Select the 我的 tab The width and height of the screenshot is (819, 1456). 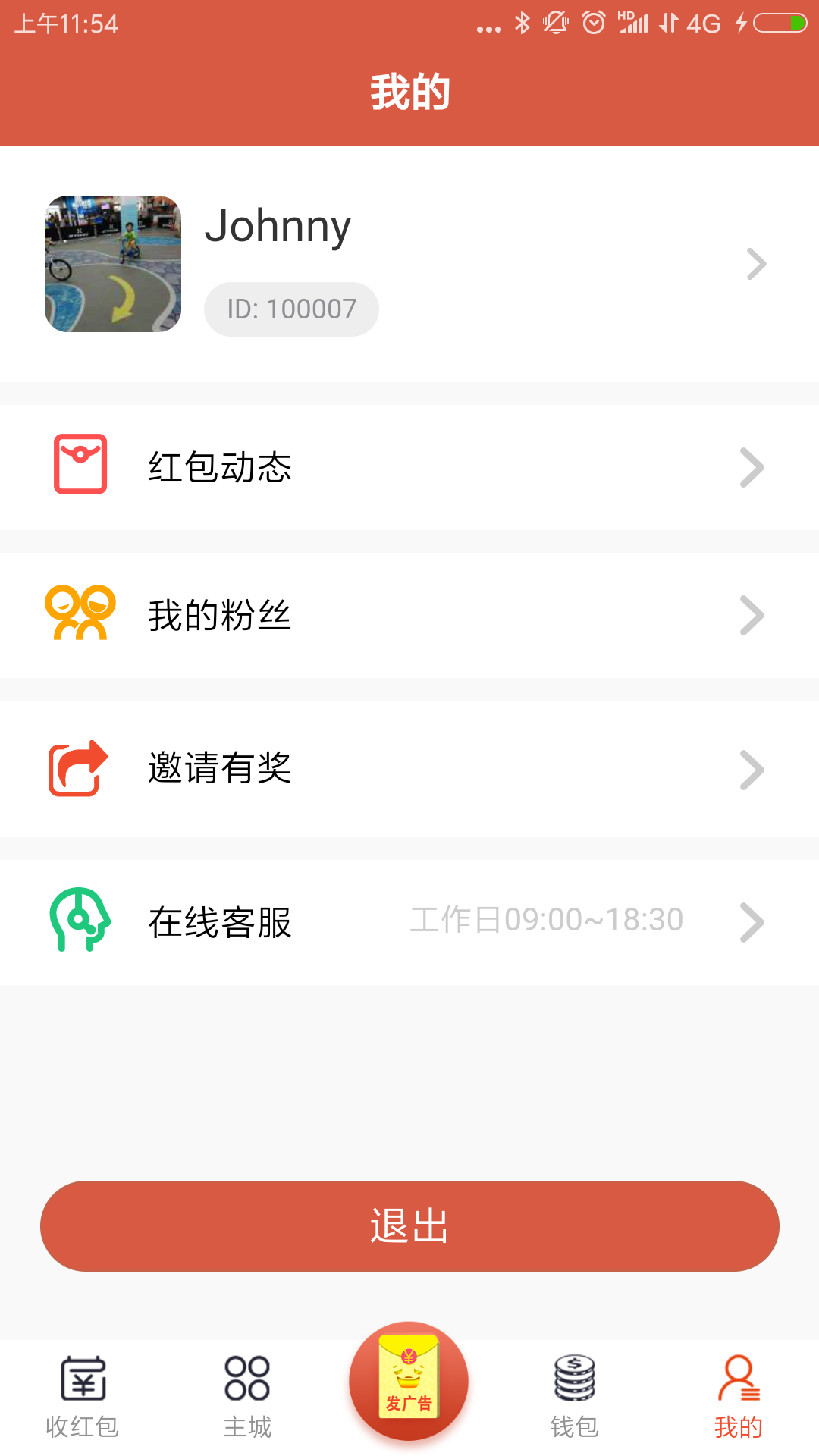[738, 1397]
